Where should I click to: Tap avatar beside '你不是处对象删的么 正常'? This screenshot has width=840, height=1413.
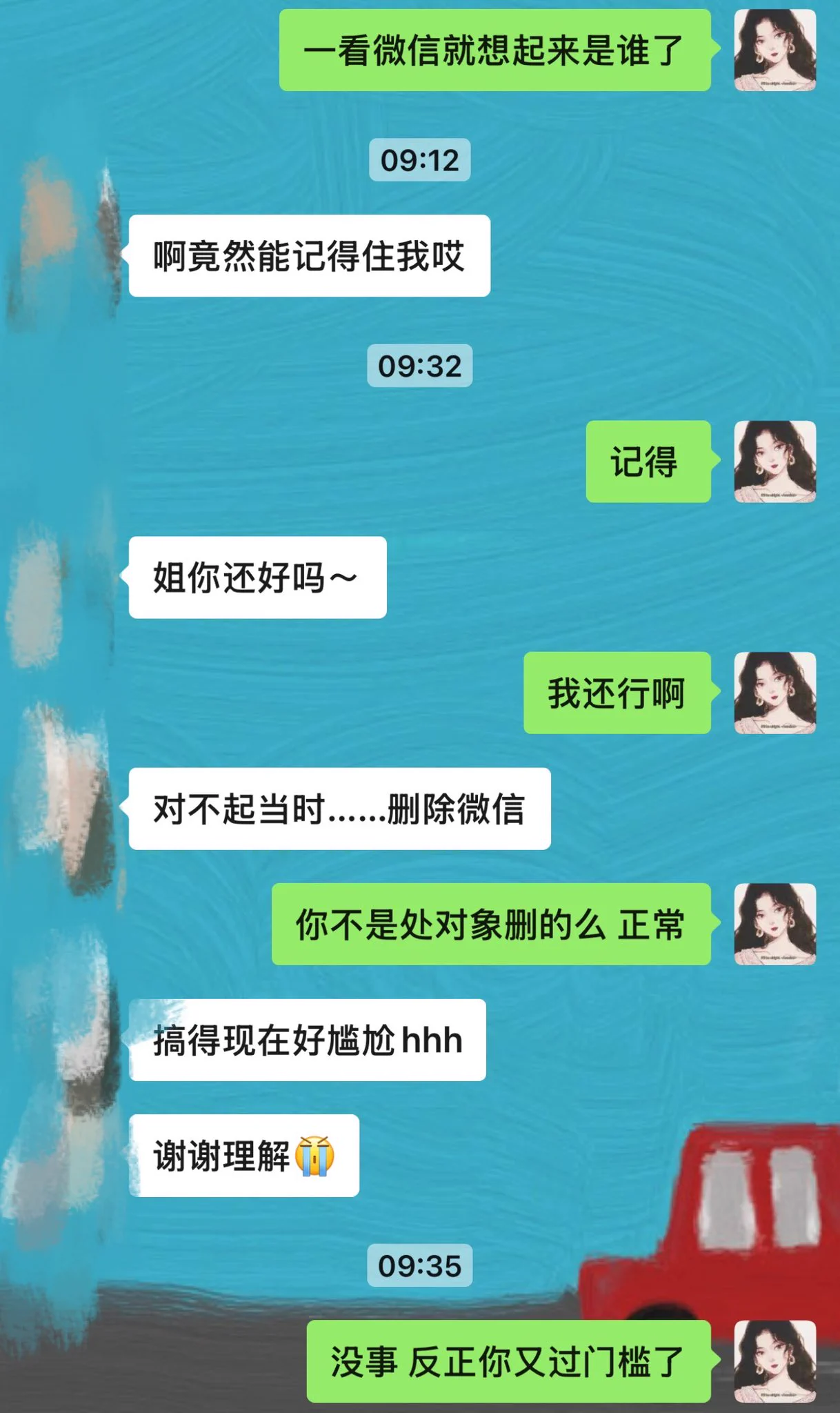click(x=774, y=924)
